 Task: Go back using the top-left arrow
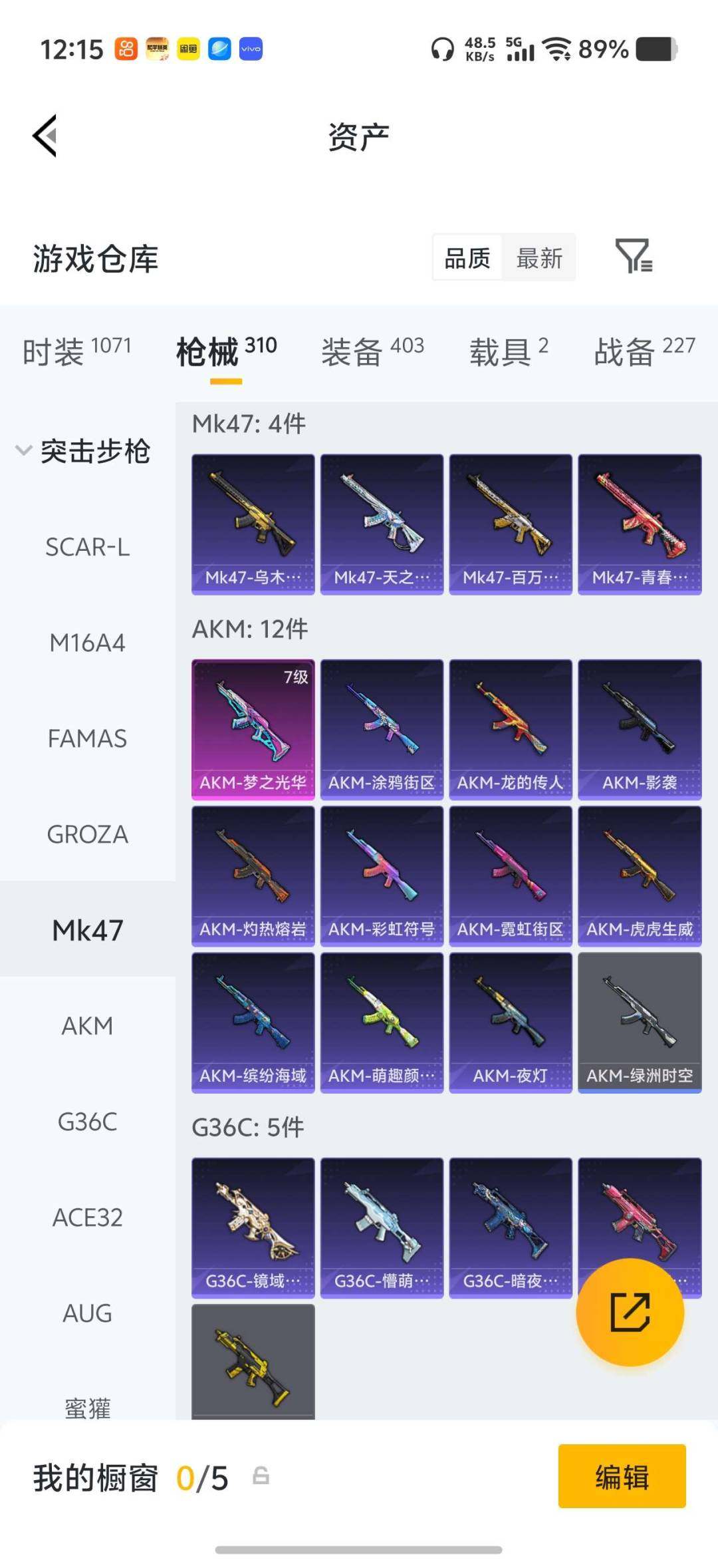tap(45, 136)
